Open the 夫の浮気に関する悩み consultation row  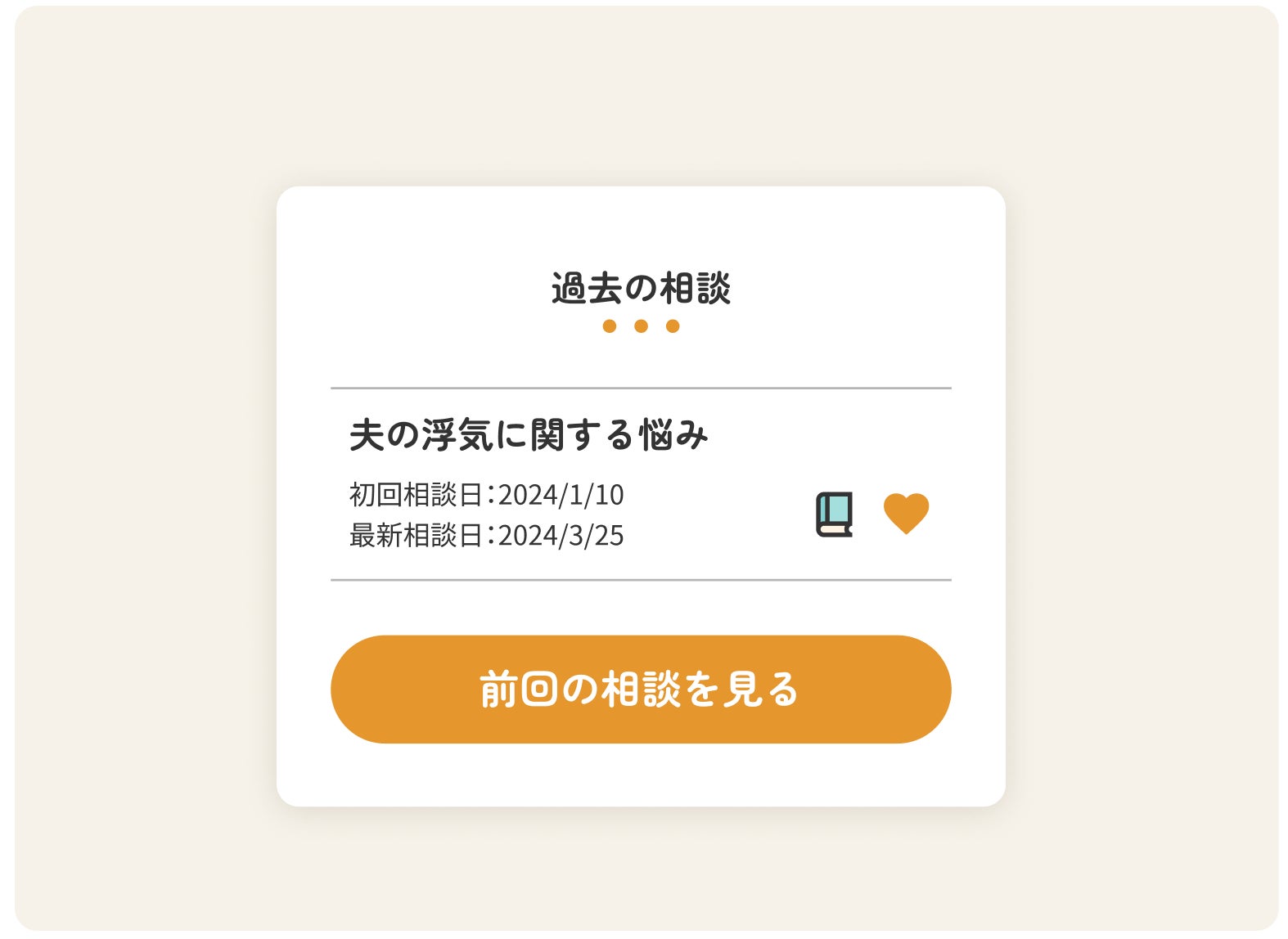(x=529, y=435)
